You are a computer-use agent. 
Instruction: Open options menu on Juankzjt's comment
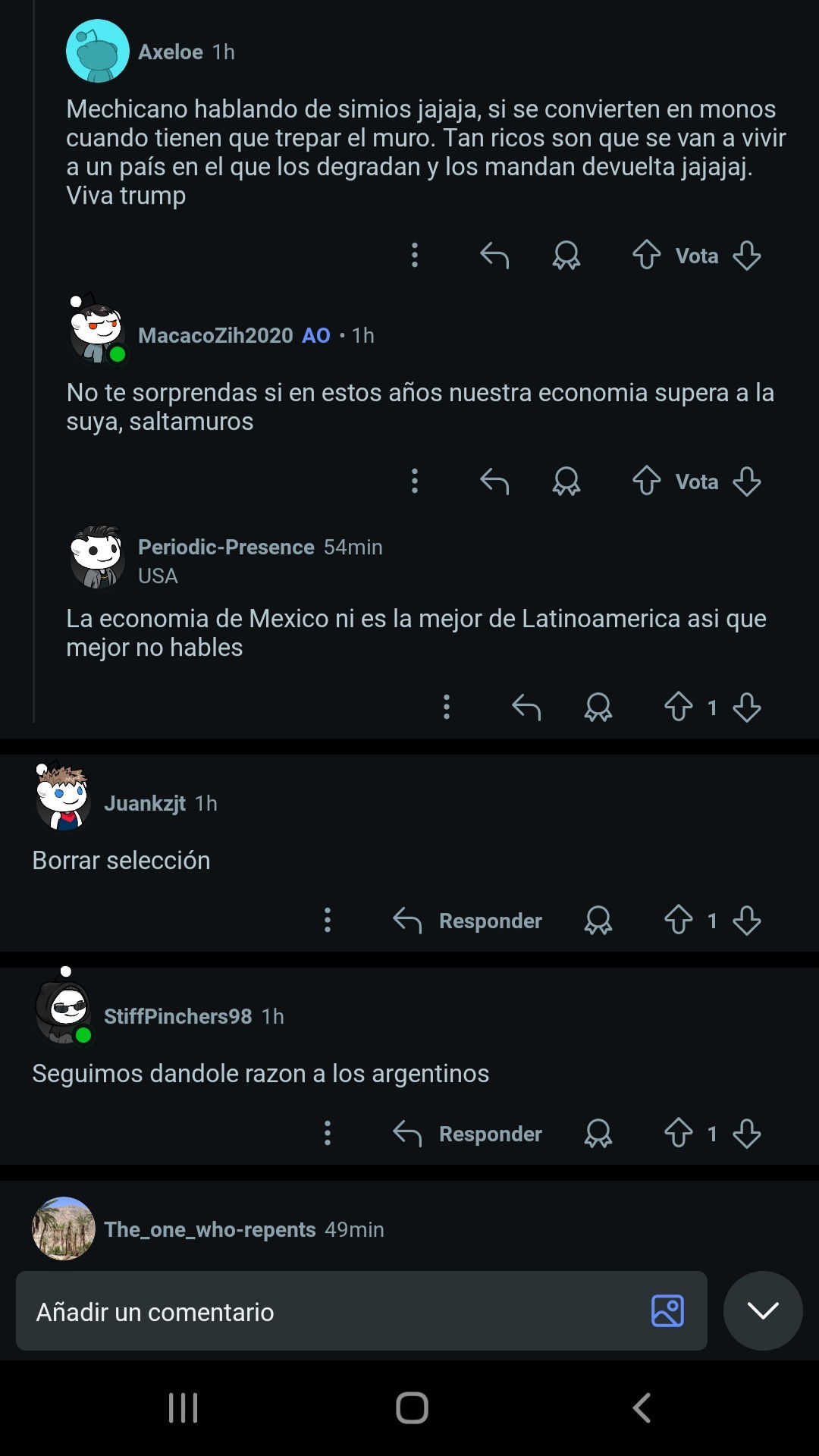click(328, 921)
